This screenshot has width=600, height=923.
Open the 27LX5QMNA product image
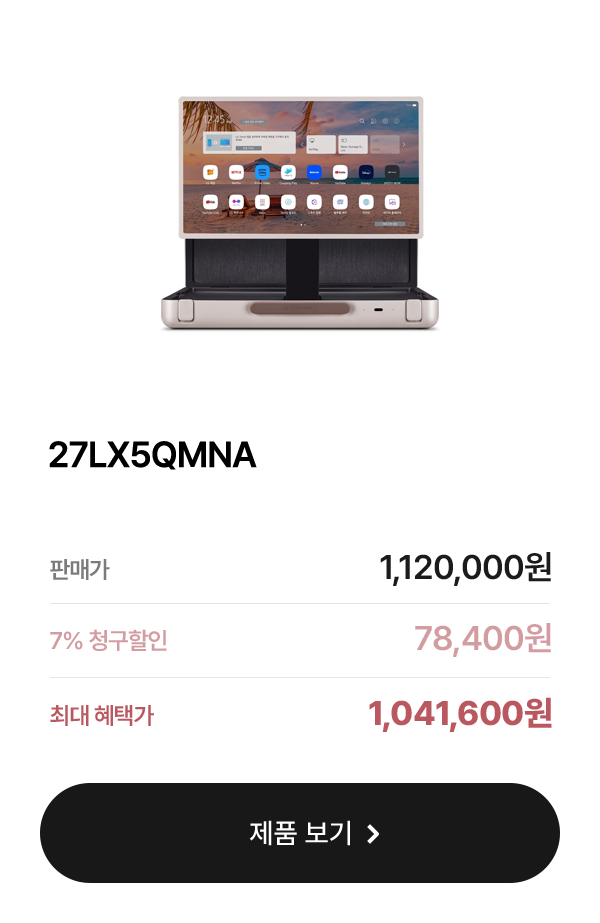[300, 213]
